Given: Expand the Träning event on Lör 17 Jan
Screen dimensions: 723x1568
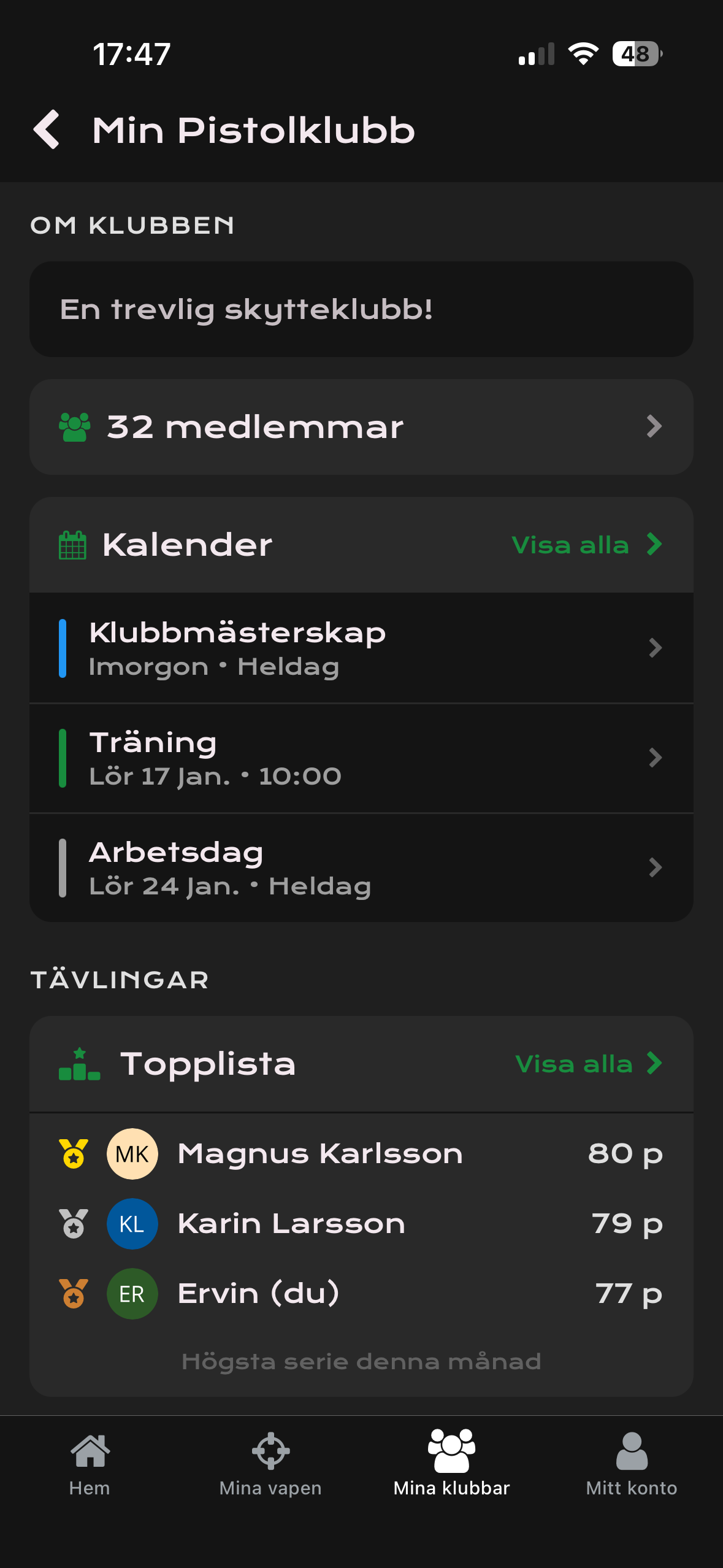Looking at the screenshot, I should 361,757.
